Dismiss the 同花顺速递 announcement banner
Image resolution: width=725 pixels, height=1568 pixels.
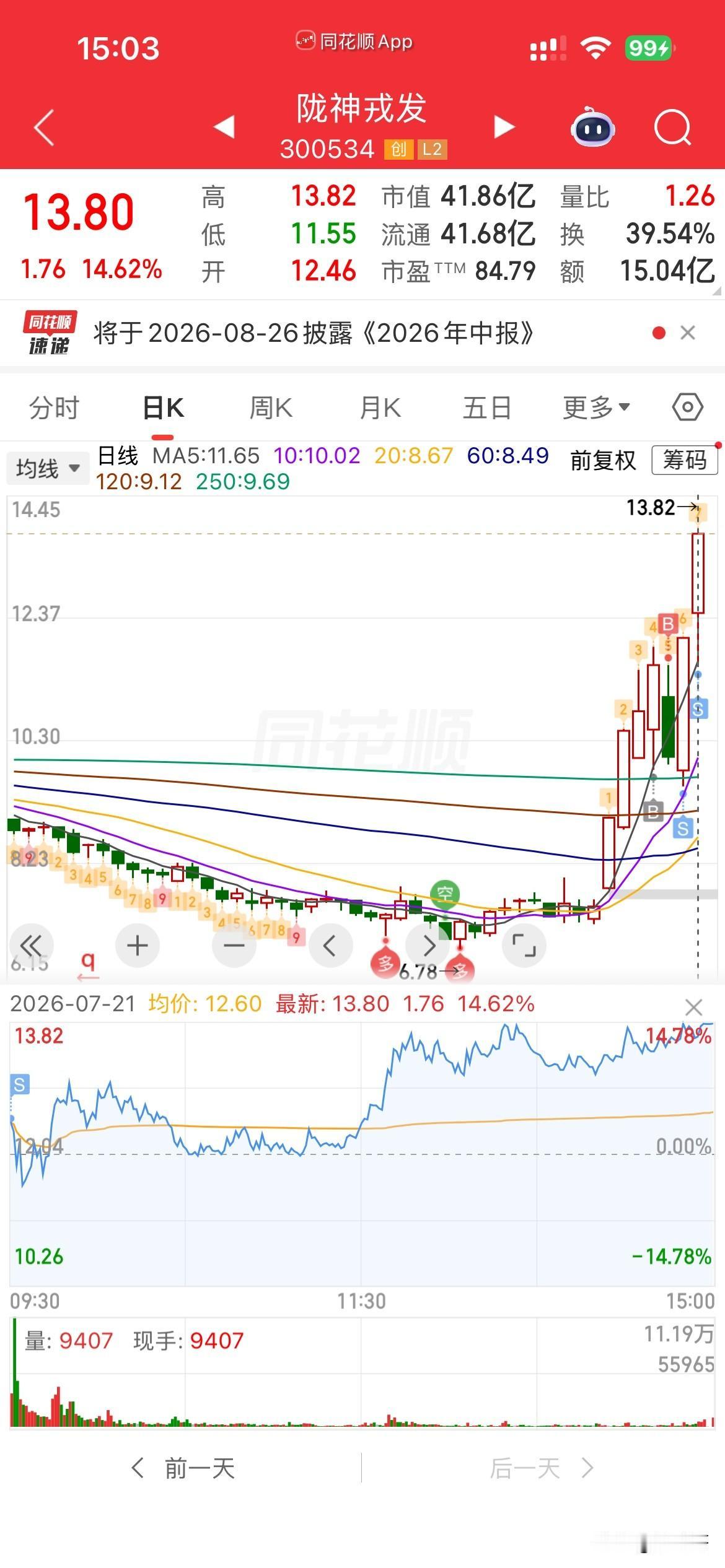click(688, 333)
